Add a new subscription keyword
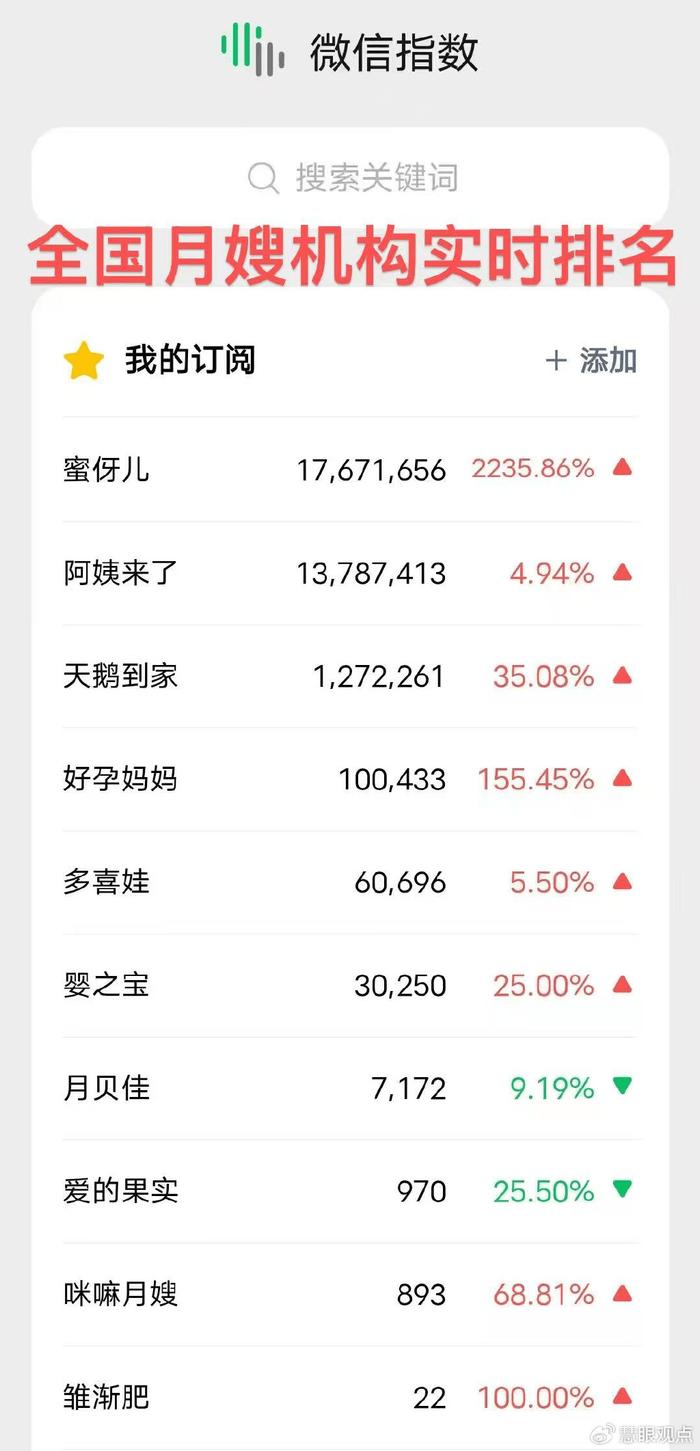 tap(591, 361)
